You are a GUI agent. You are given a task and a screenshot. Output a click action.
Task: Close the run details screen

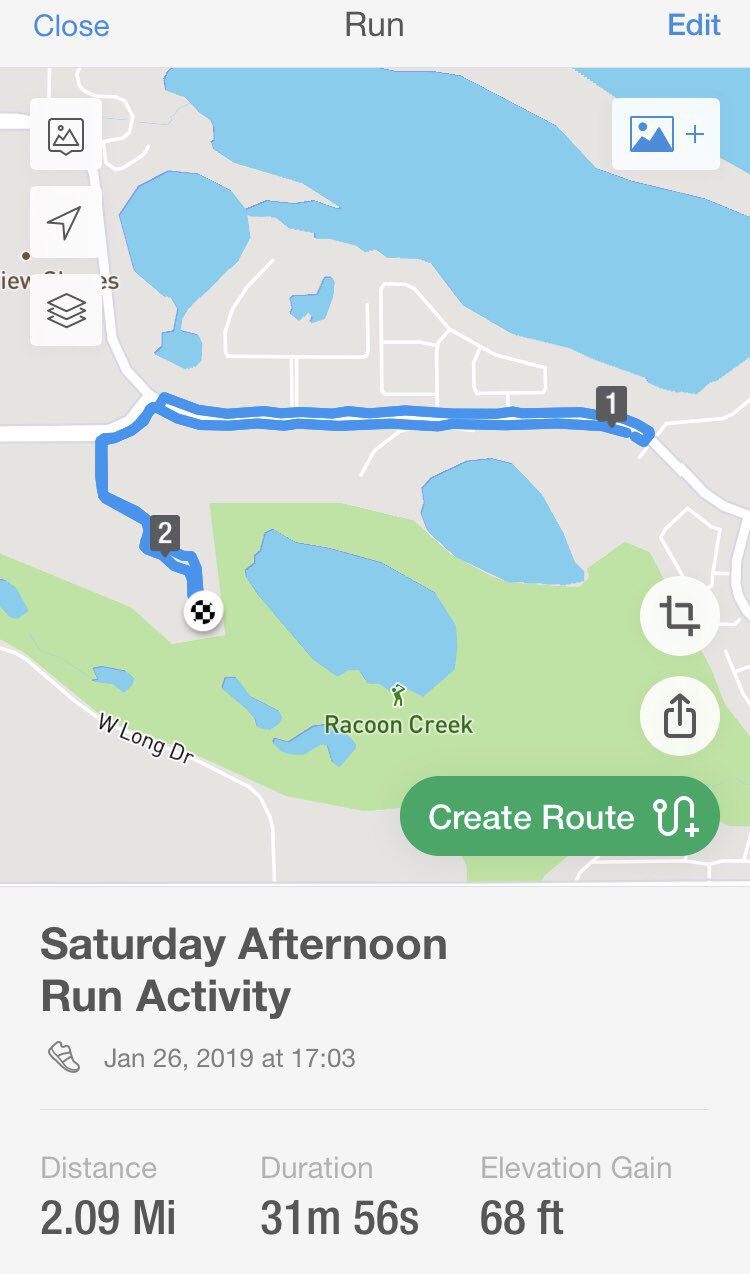[71, 26]
